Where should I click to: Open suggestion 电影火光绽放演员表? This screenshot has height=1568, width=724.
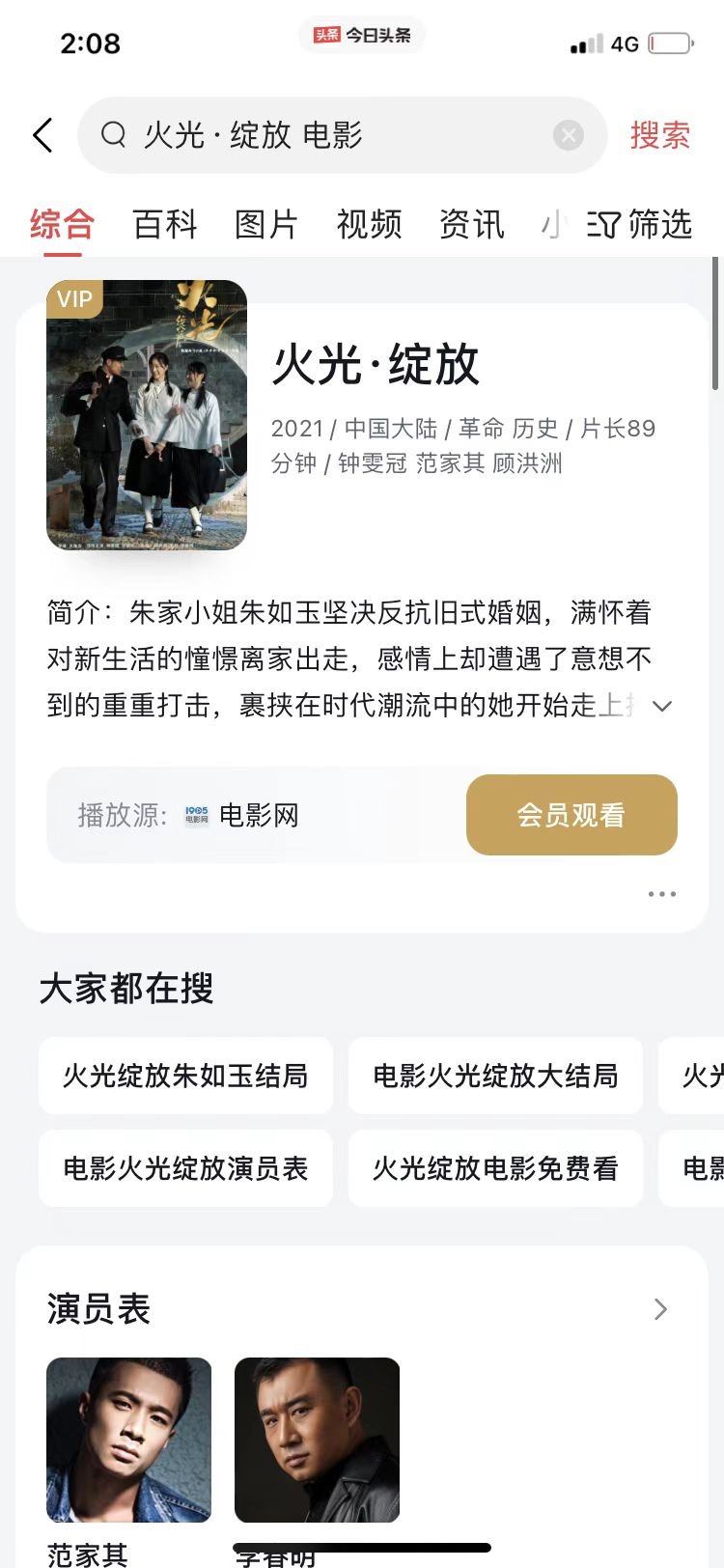185,1168
